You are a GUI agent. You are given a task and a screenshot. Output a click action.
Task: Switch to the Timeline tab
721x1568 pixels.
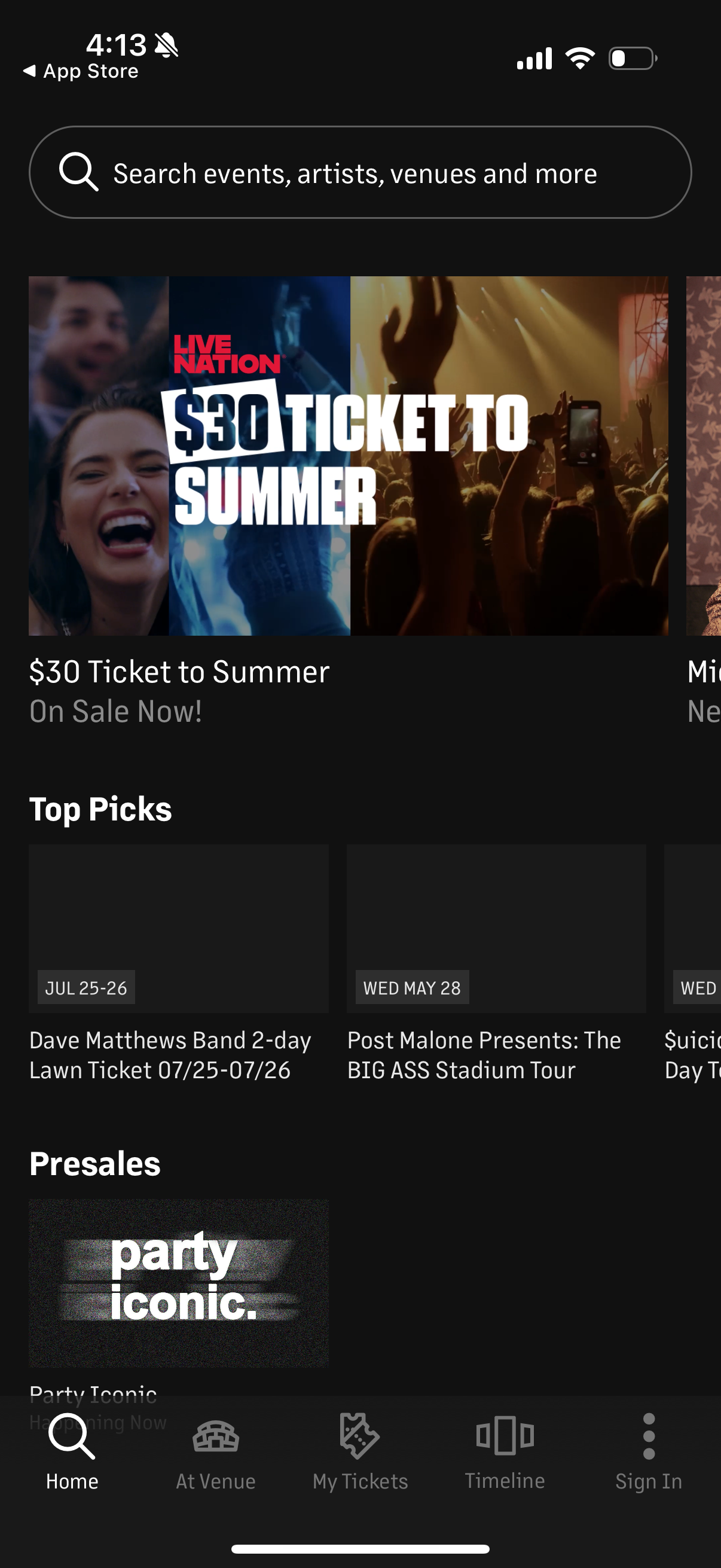pos(505,1455)
